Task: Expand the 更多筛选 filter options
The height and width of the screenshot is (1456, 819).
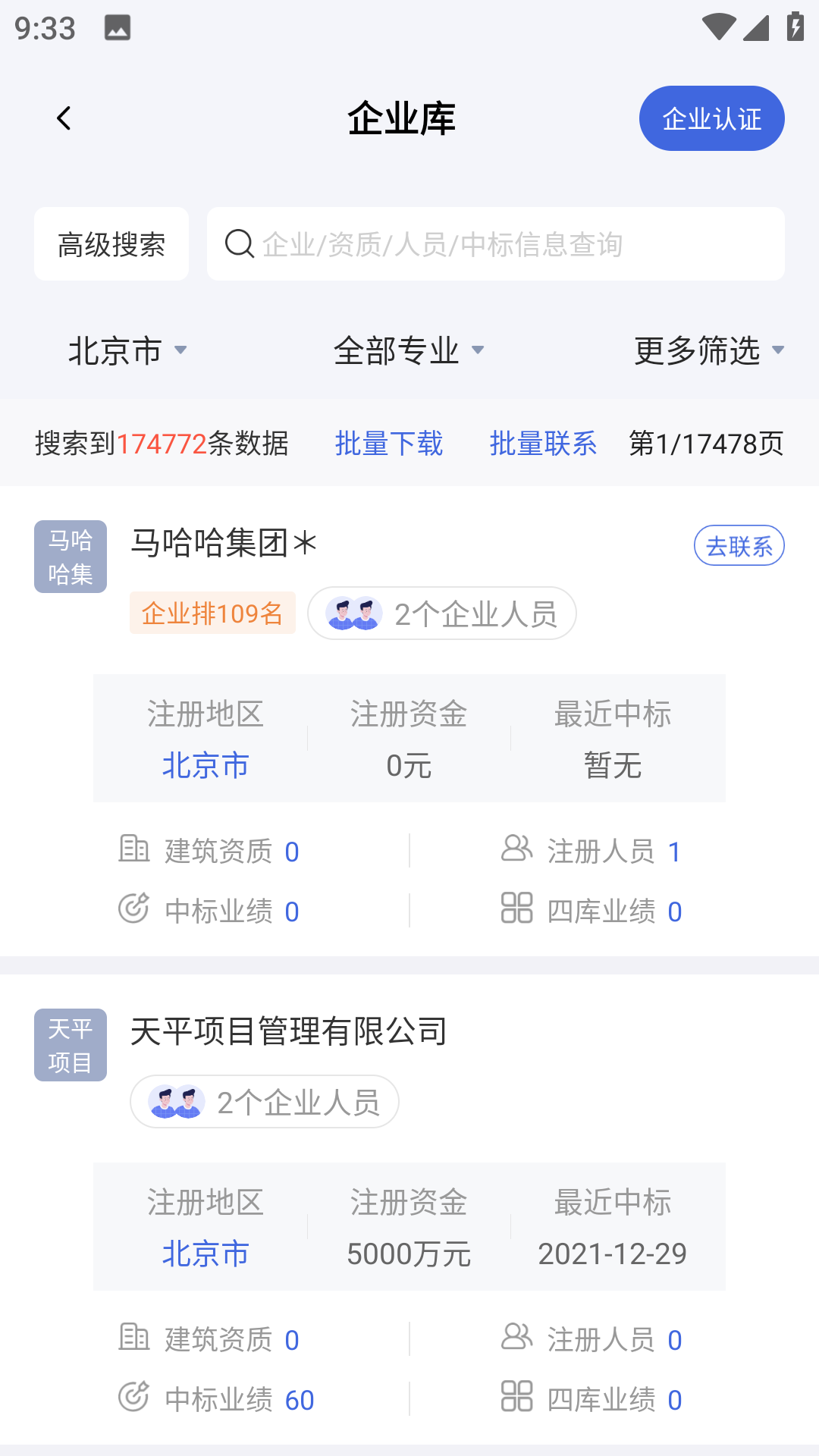Action: point(708,350)
